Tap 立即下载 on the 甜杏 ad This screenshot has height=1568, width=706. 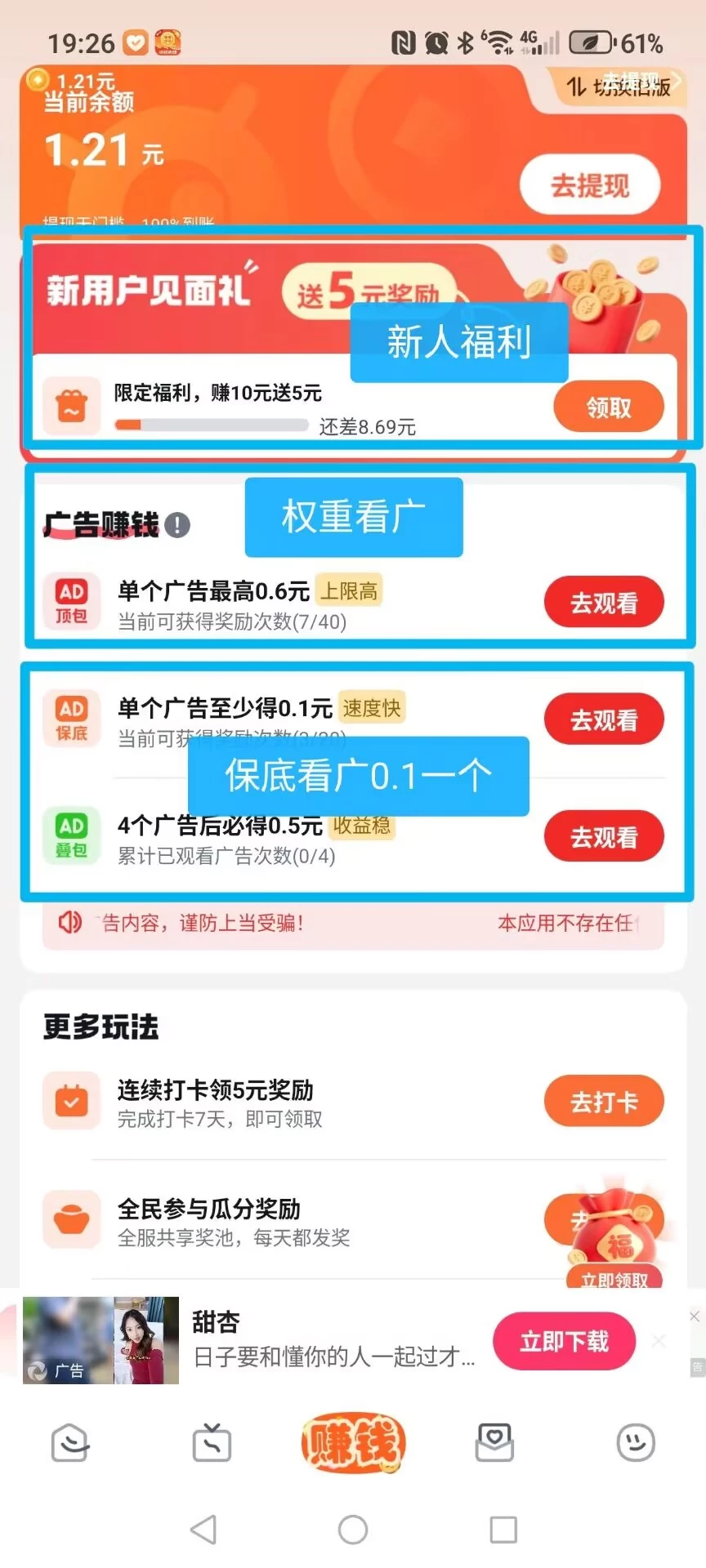tap(564, 1342)
